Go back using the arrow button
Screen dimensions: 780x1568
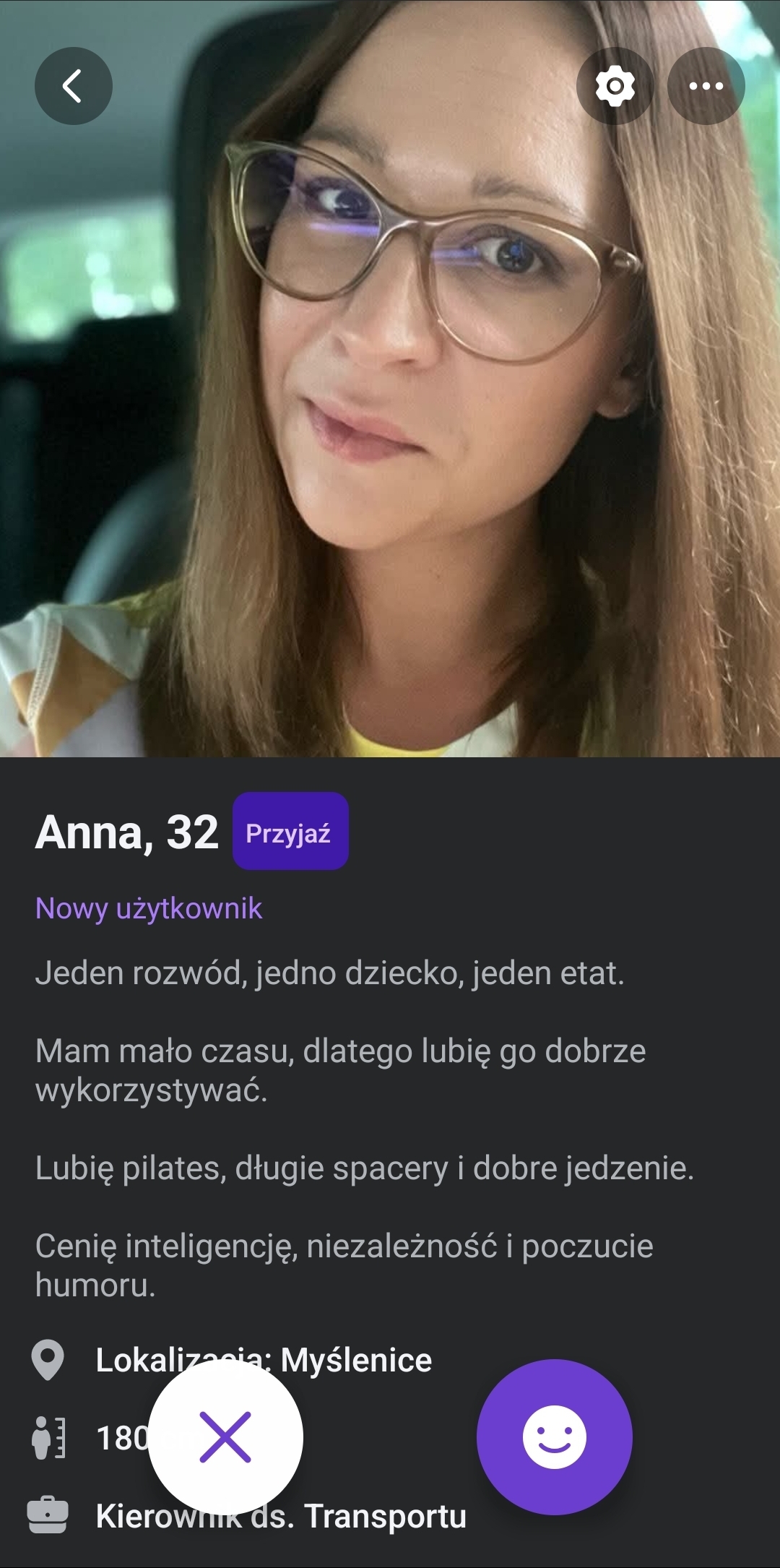coord(73,86)
